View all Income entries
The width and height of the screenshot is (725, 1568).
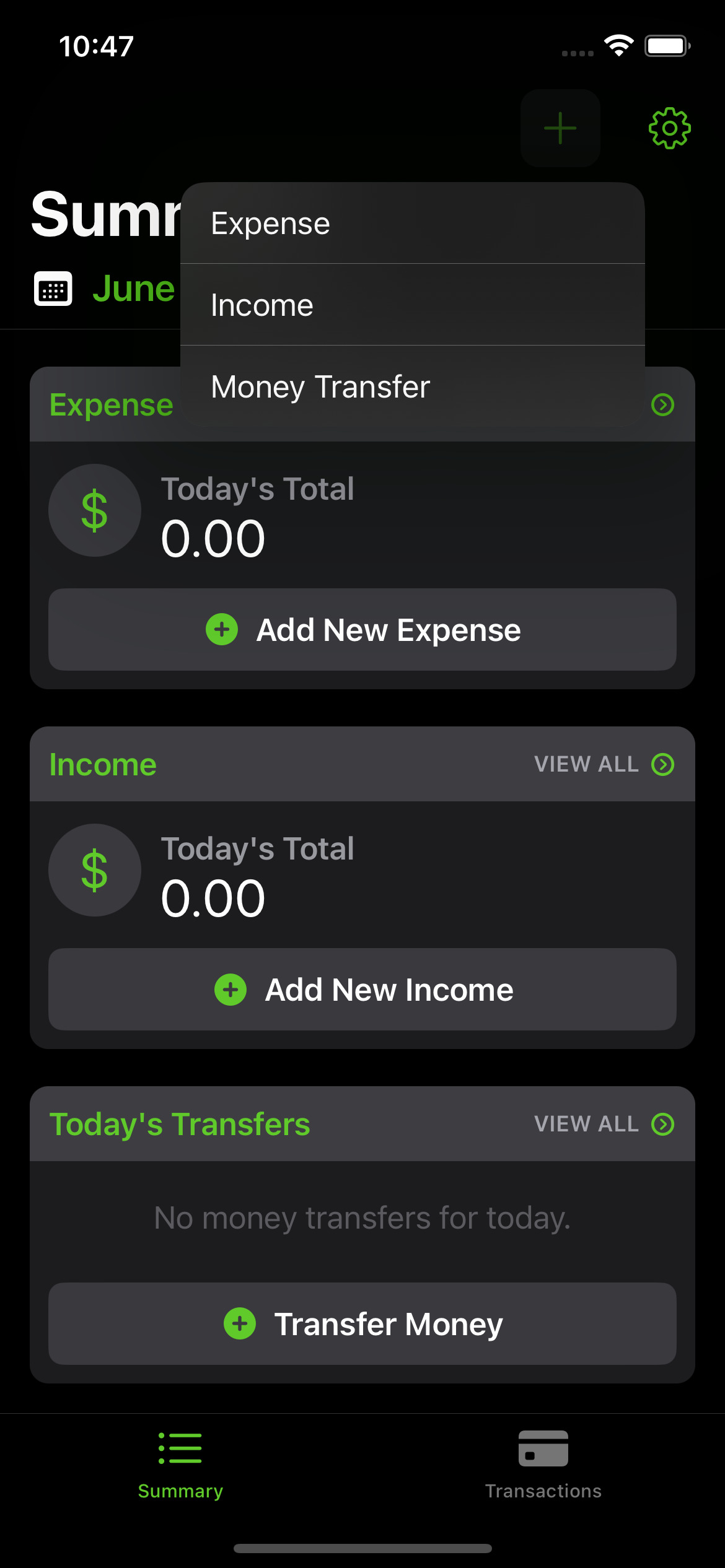[x=604, y=764]
